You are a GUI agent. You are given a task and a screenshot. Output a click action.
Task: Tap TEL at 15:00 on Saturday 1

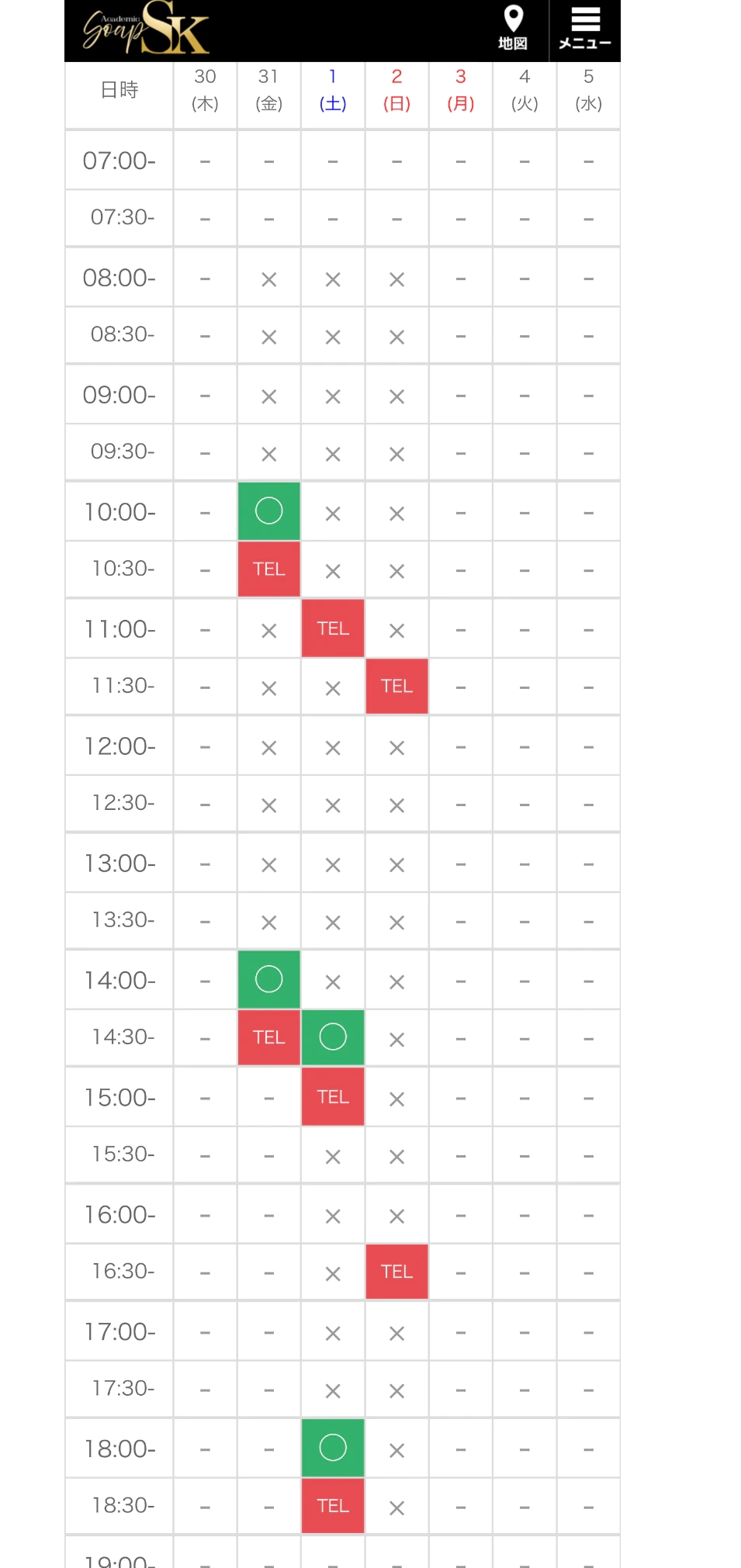pyautogui.click(x=333, y=1097)
